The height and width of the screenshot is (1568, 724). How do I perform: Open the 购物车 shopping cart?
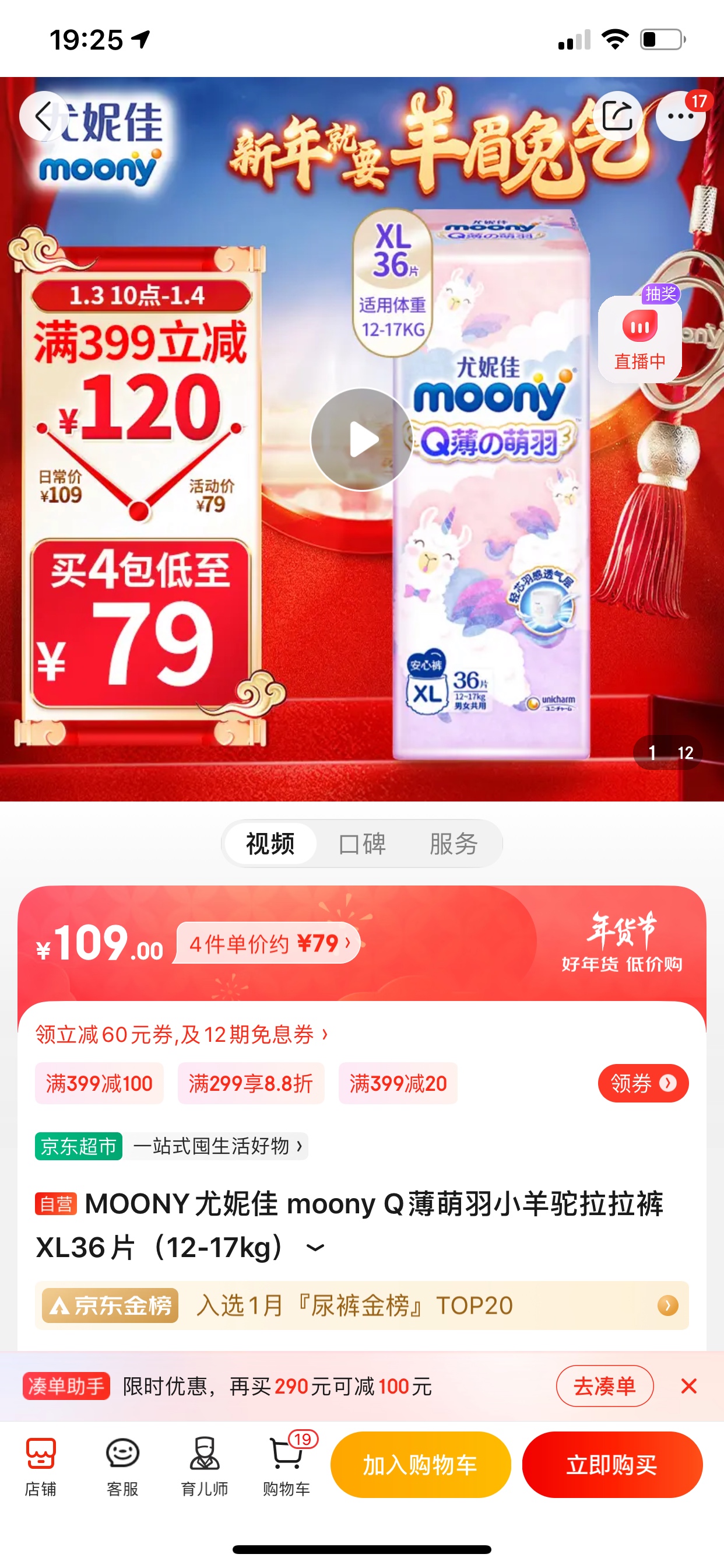[x=286, y=1464]
